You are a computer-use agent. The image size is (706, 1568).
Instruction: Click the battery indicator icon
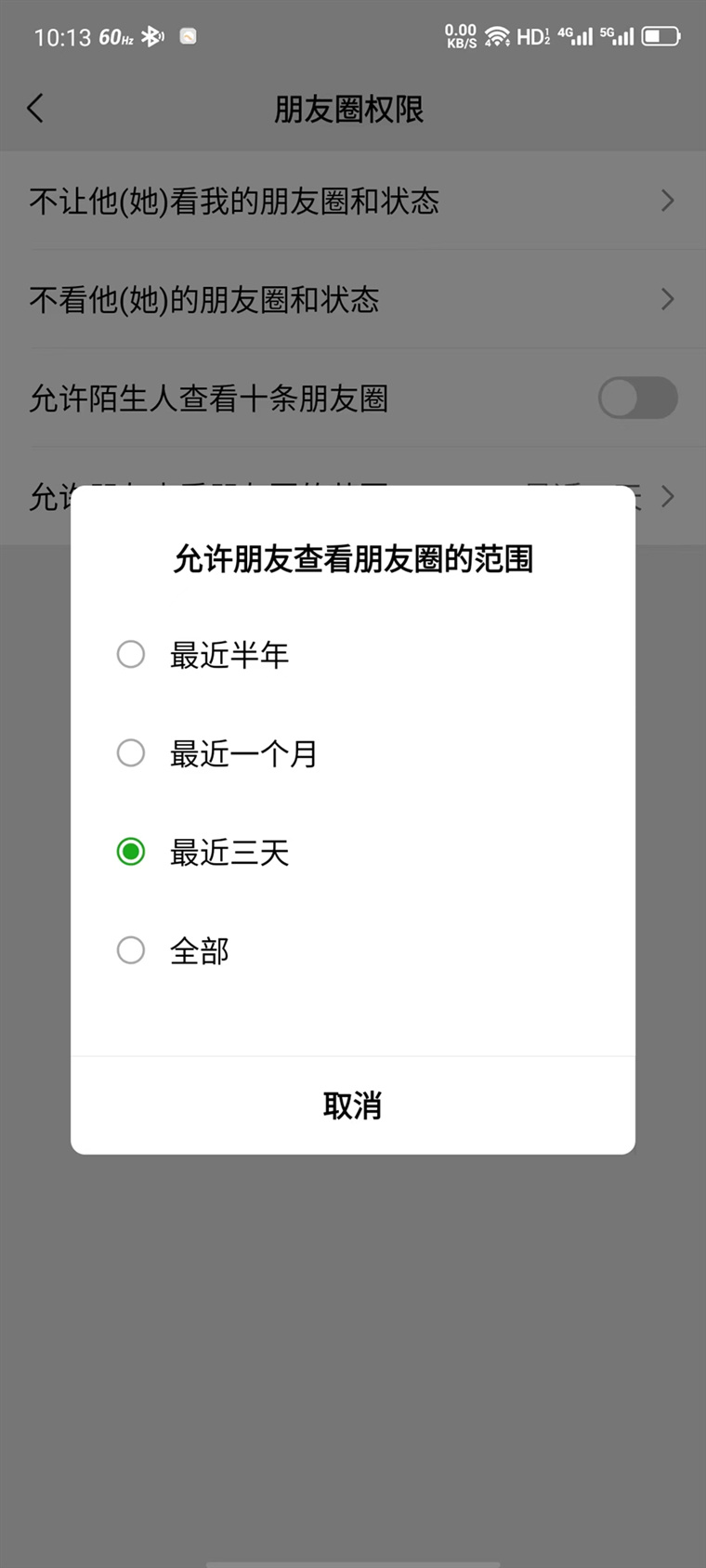(661, 35)
